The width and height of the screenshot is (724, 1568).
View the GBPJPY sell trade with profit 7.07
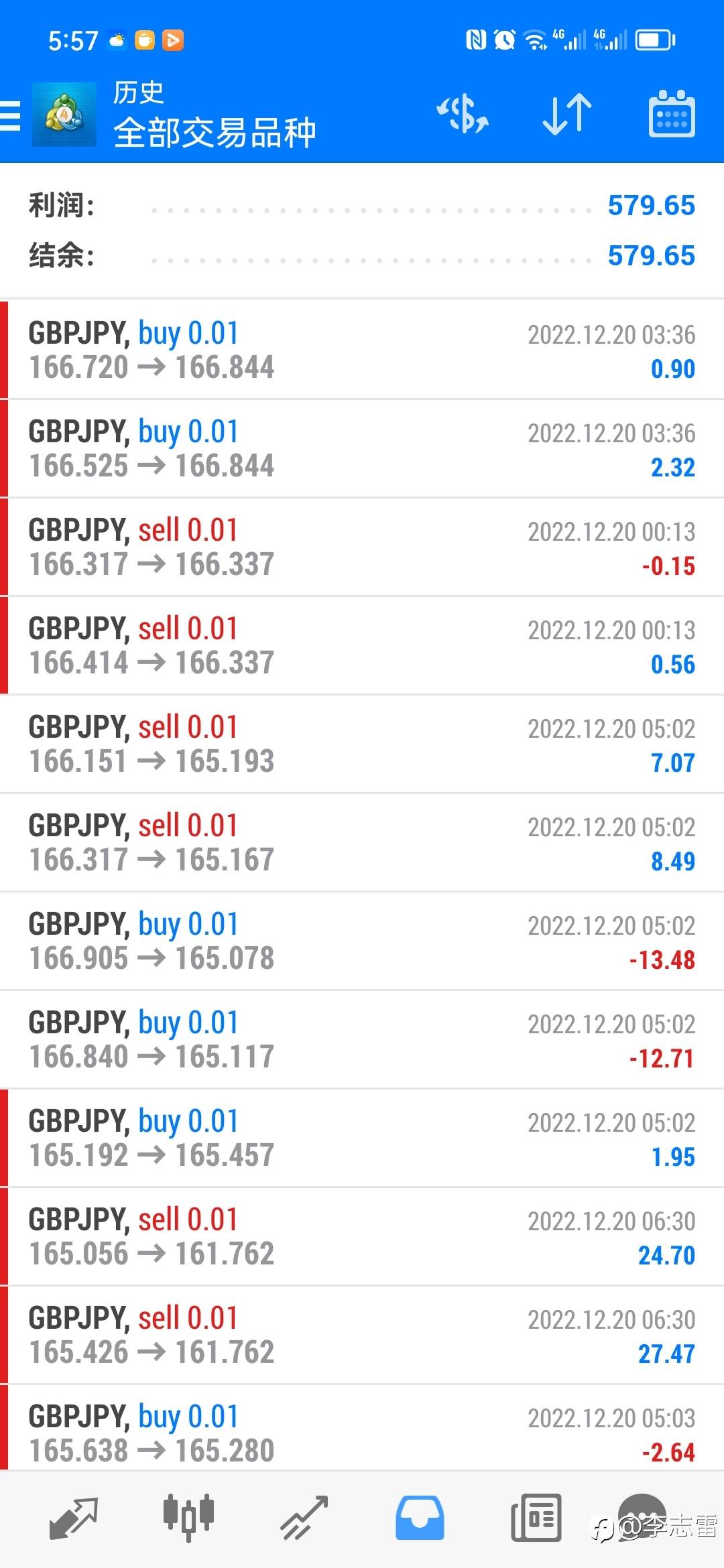(362, 744)
